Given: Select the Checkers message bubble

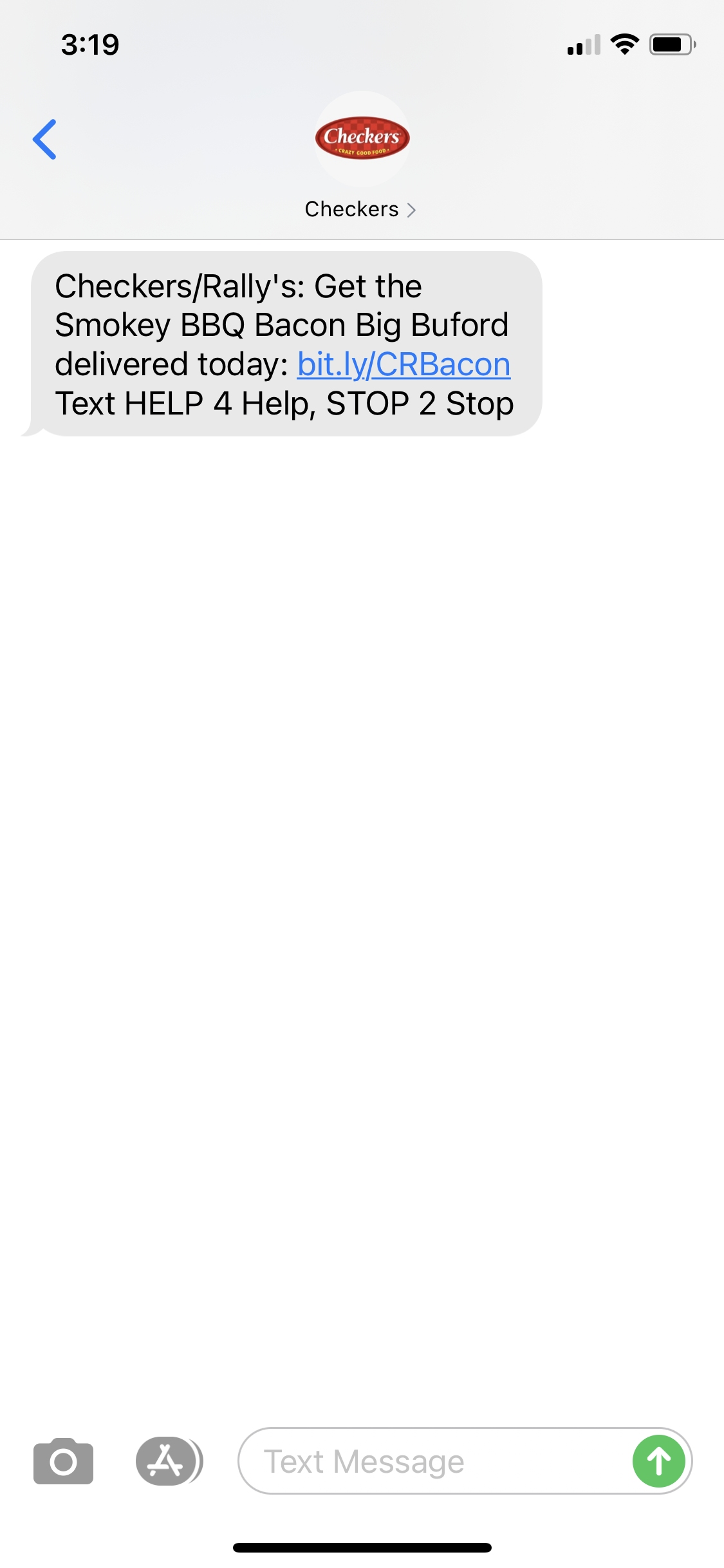Looking at the screenshot, I should coord(284,343).
